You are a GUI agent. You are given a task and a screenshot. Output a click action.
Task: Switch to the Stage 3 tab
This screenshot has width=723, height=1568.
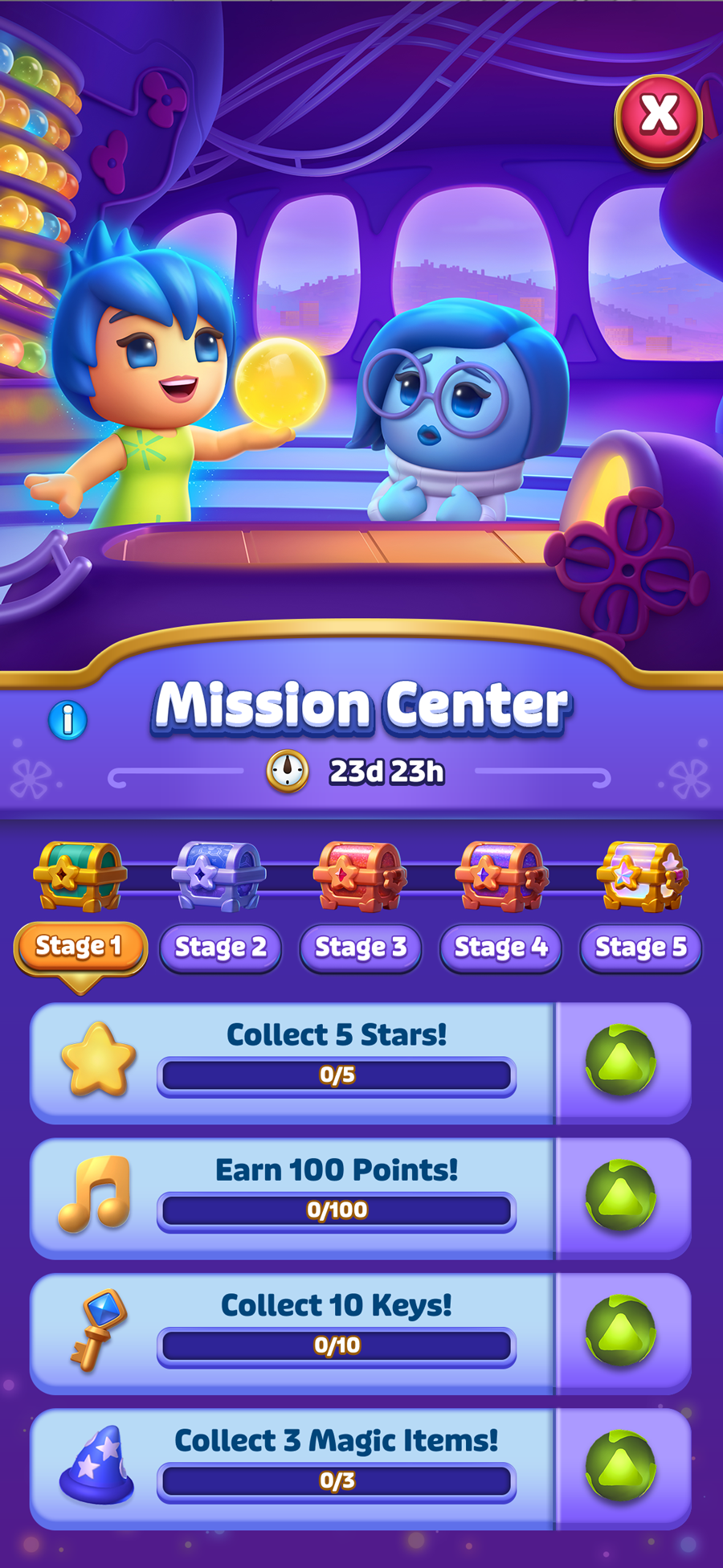coord(361,948)
